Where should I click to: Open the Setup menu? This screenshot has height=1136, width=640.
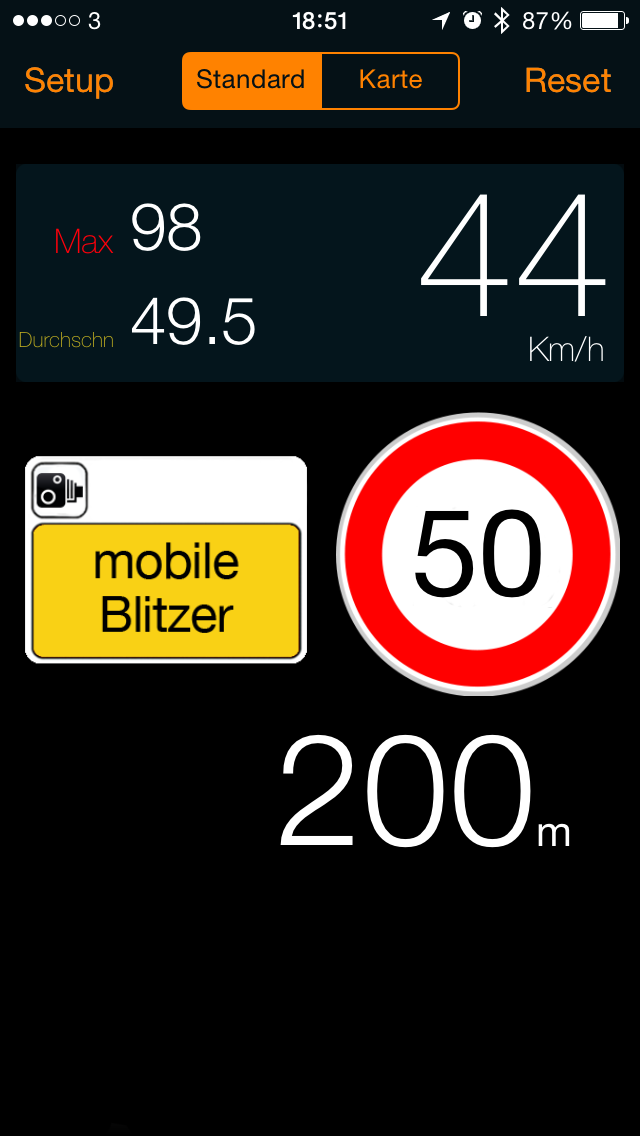69,80
